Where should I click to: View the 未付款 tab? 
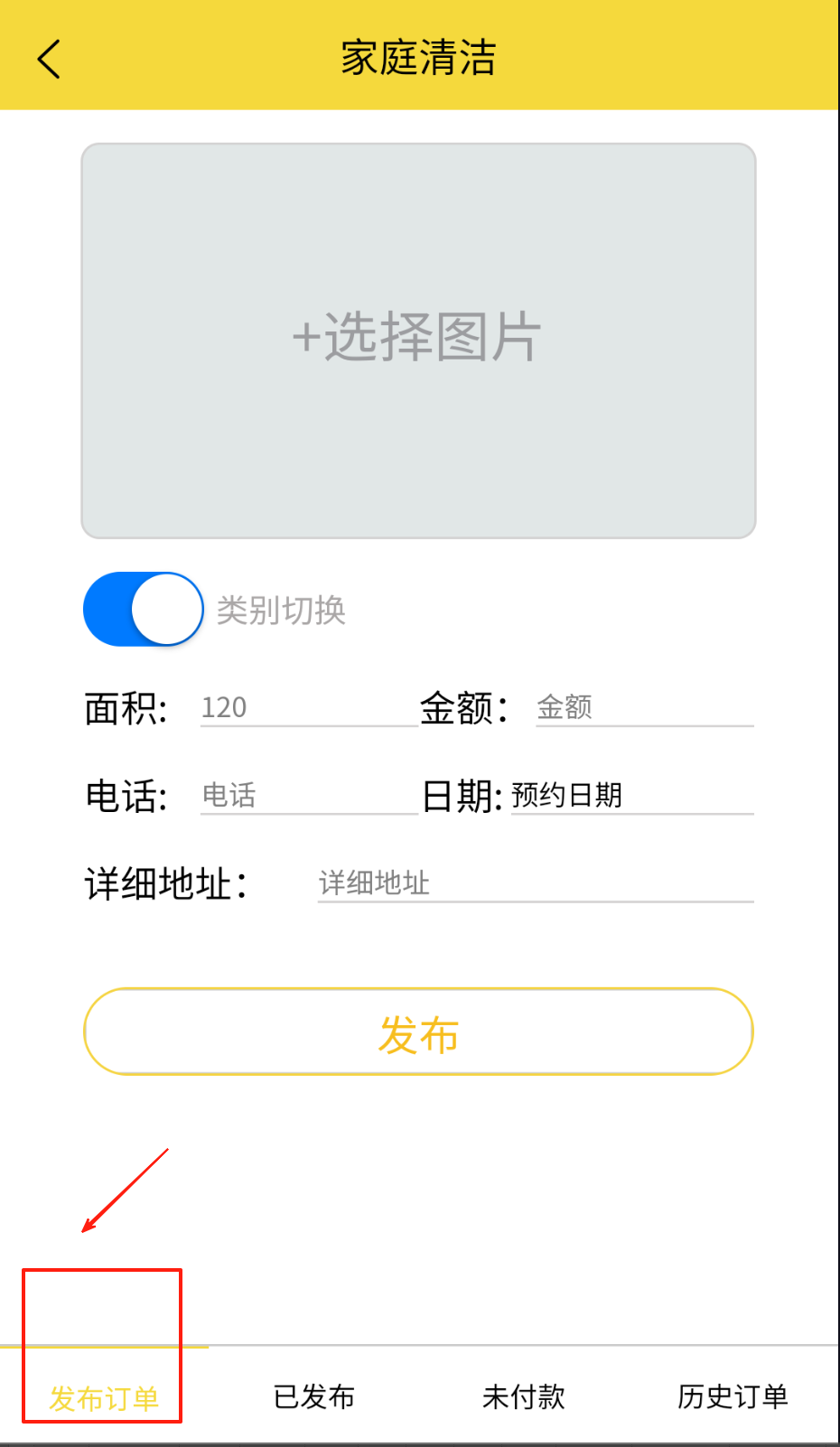point(524,1396)
